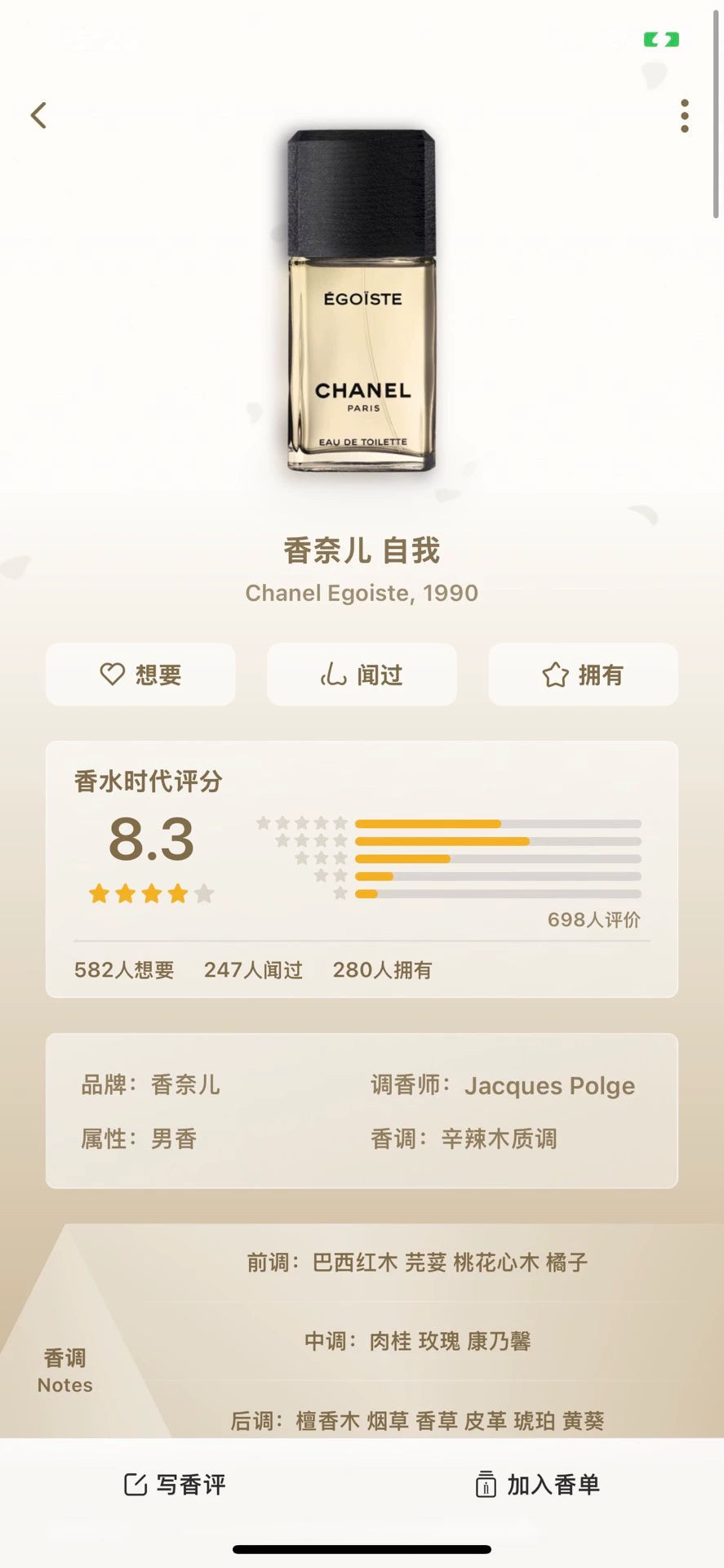The image size is (724, 1568).
Task: Mark perfume as 想要 (want)
Action: pos(140,675)
